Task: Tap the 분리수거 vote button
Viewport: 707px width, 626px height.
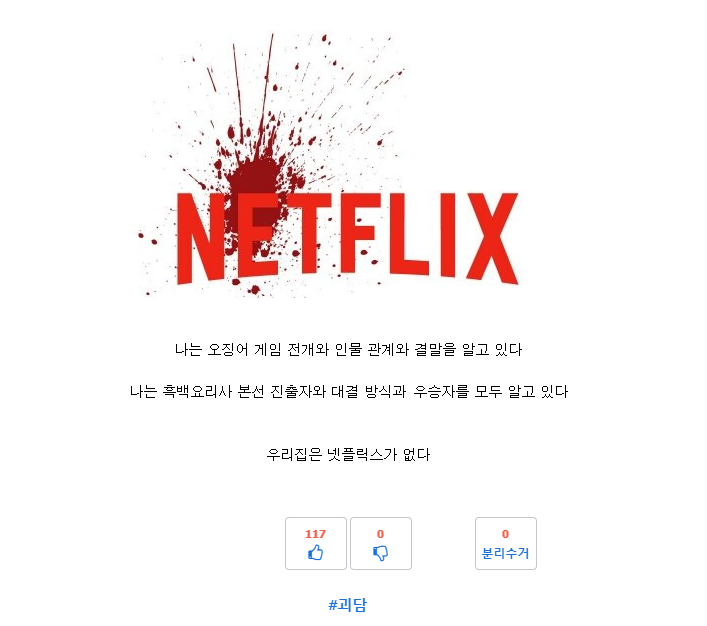Action: [x=505, y=544]
